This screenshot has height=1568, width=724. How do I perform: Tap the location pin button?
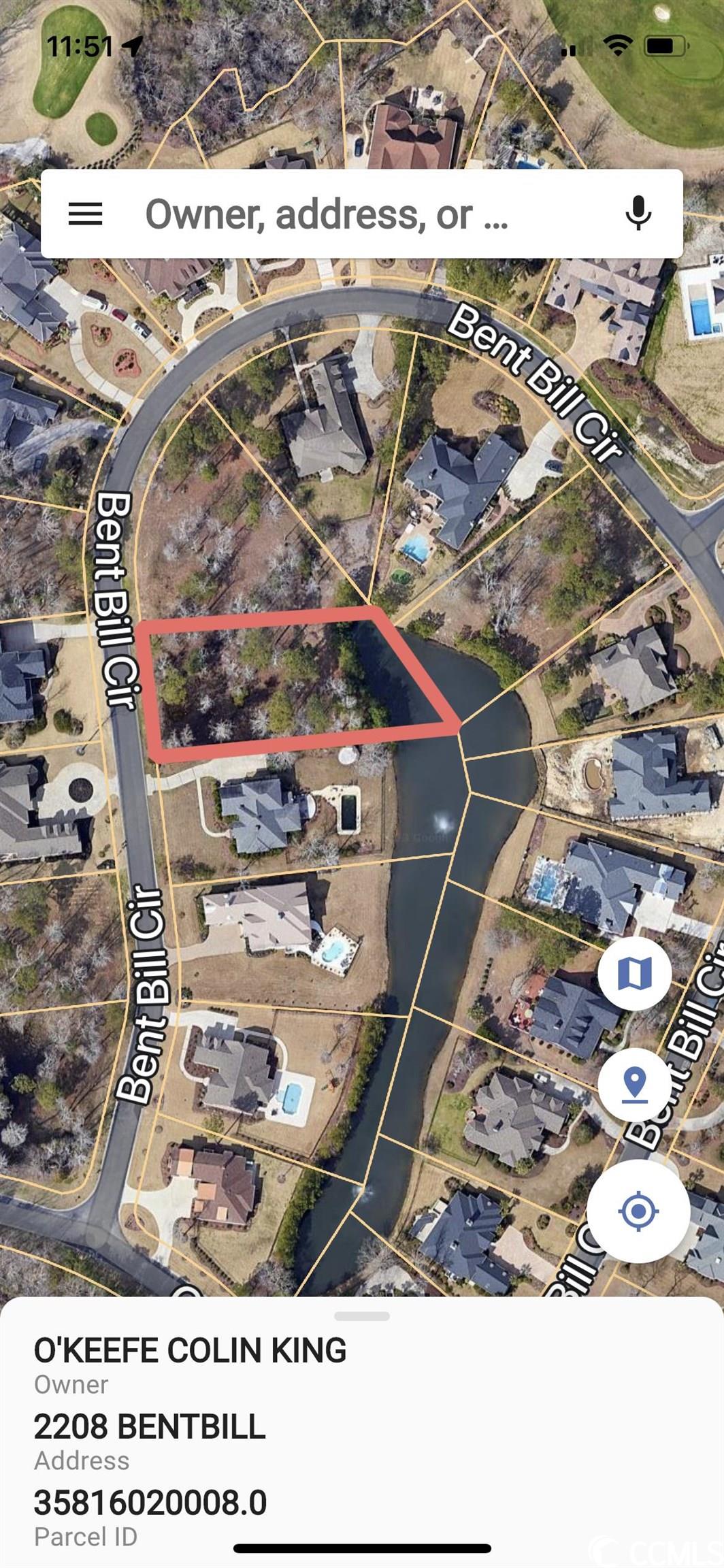[635, 1085]
